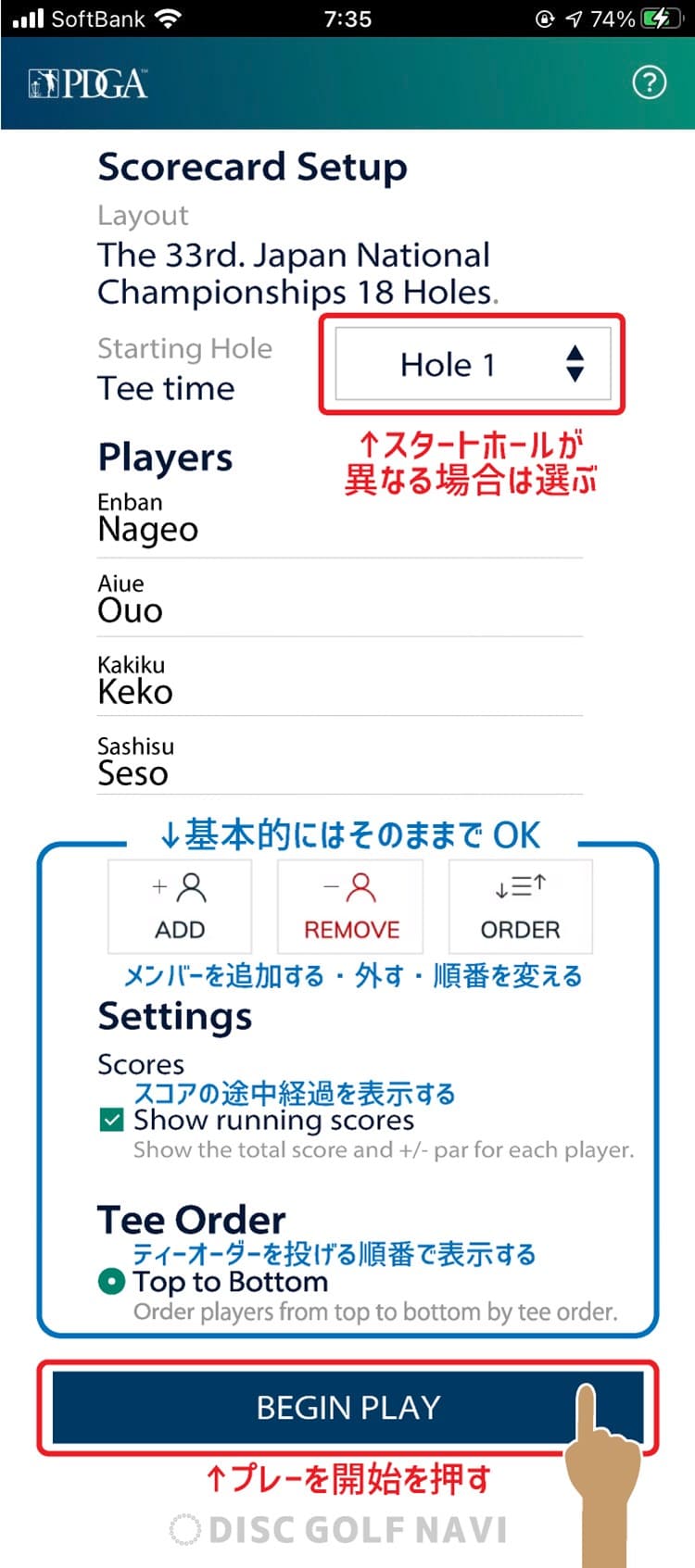
Task: Select the Top to Bottom radio button
Action: [111, 1282]
